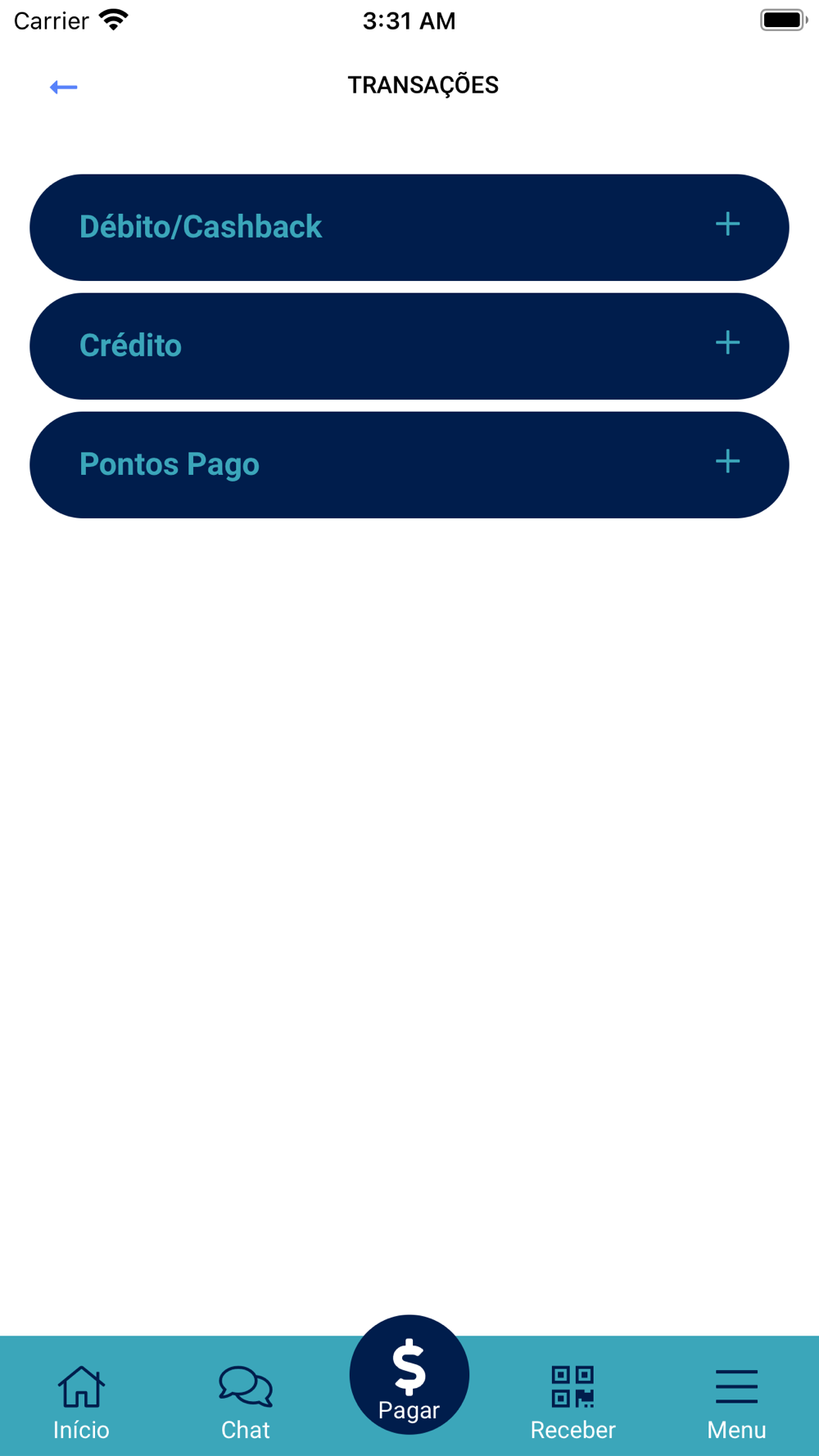
Task: Expand the Crédito section
Action: tap(409, 346)
